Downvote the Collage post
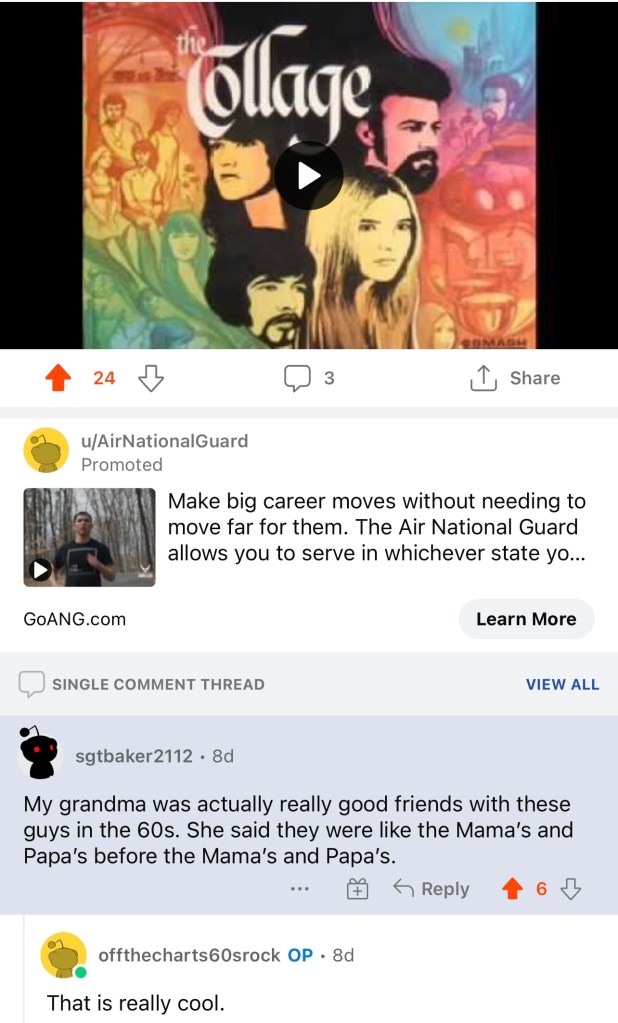618x1023 pixels. [x=151, y=378]
